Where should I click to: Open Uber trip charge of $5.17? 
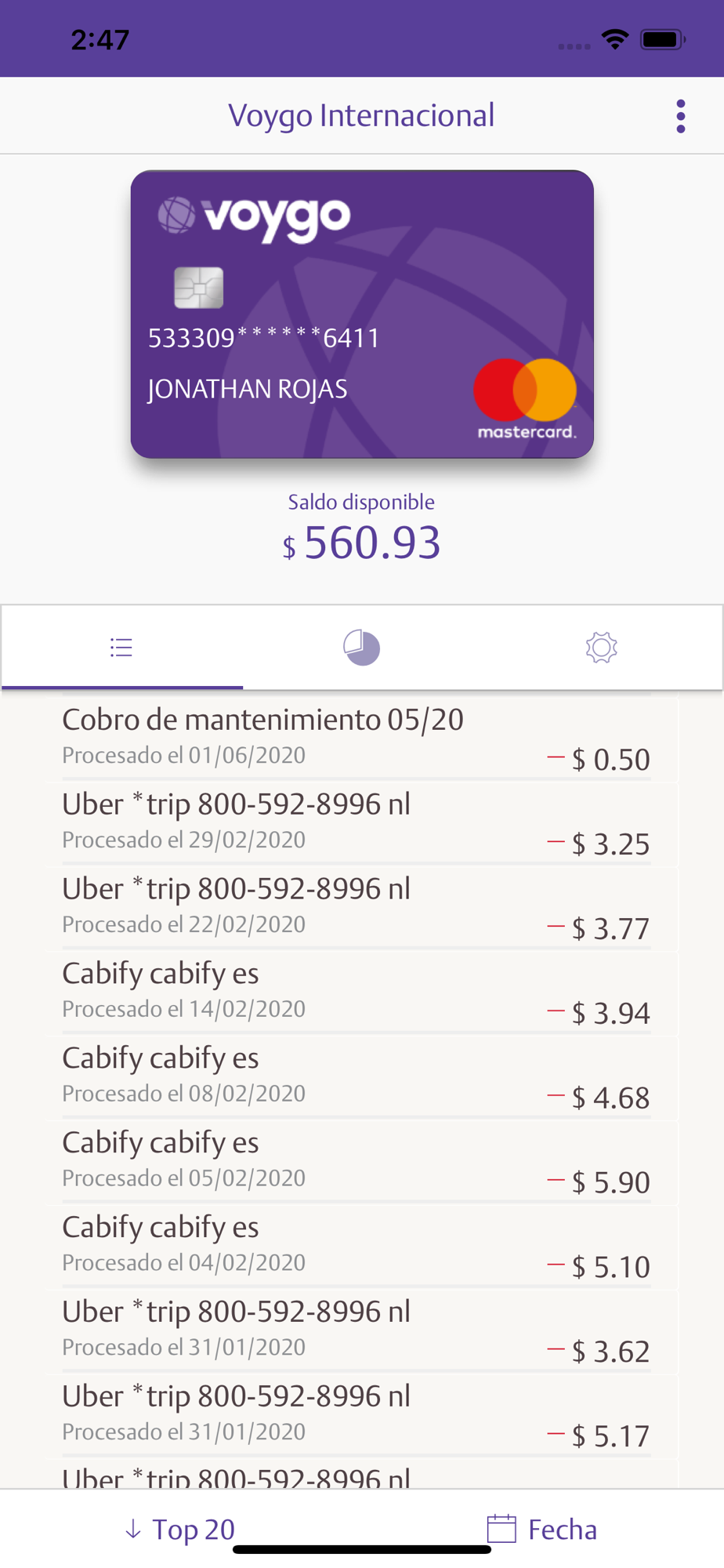(x=361, y=1416)
